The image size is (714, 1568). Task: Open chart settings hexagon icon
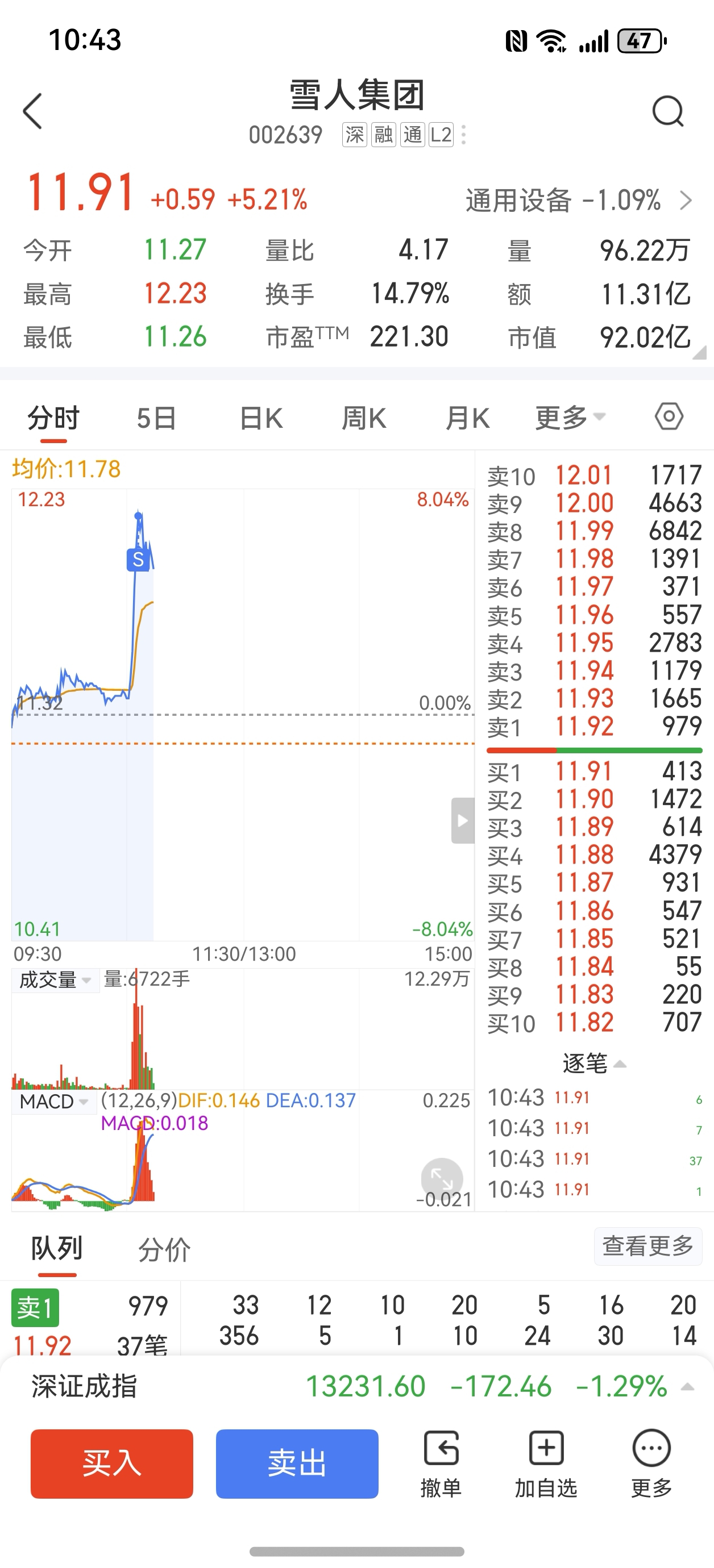click(x=669, y=417)
